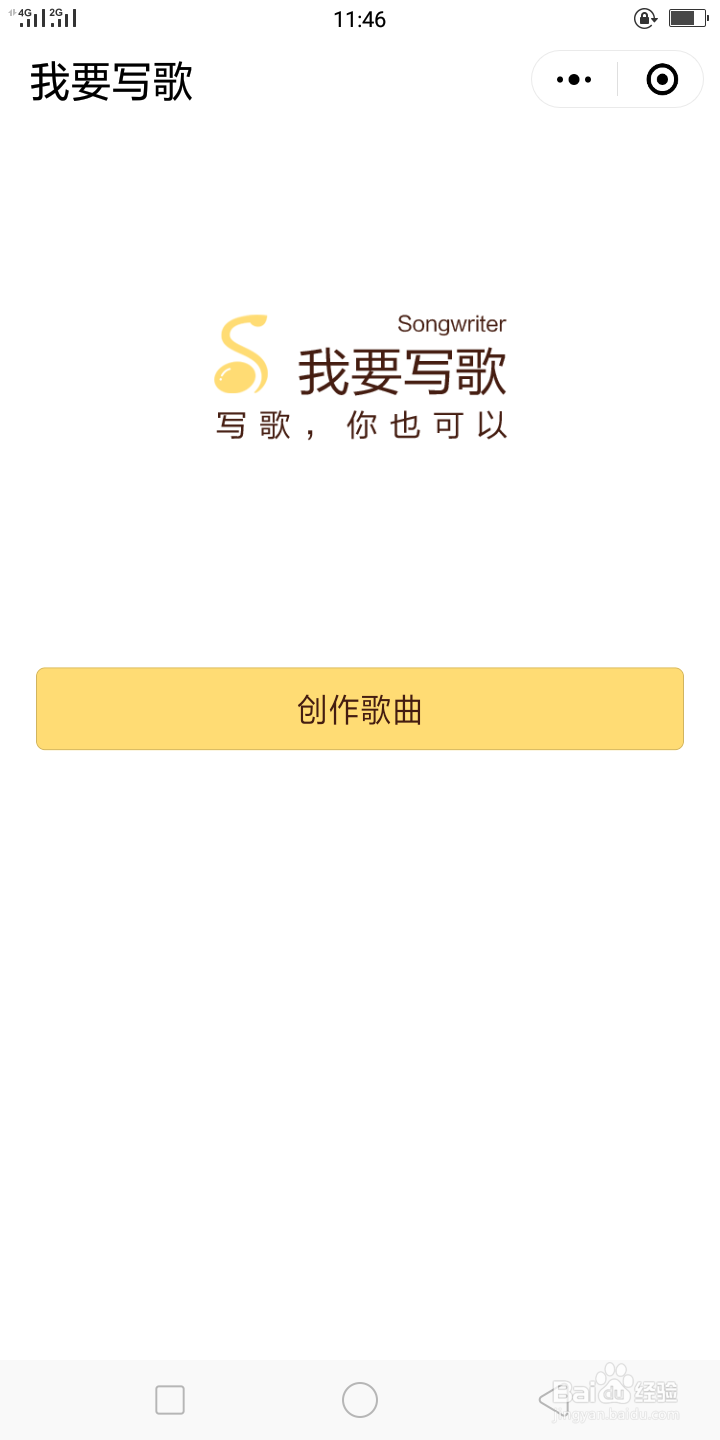The height and width of the screenshot is (1440, 720).
Task: Open recent apps with the square navigation key
Action: [x=169, y=1399]
